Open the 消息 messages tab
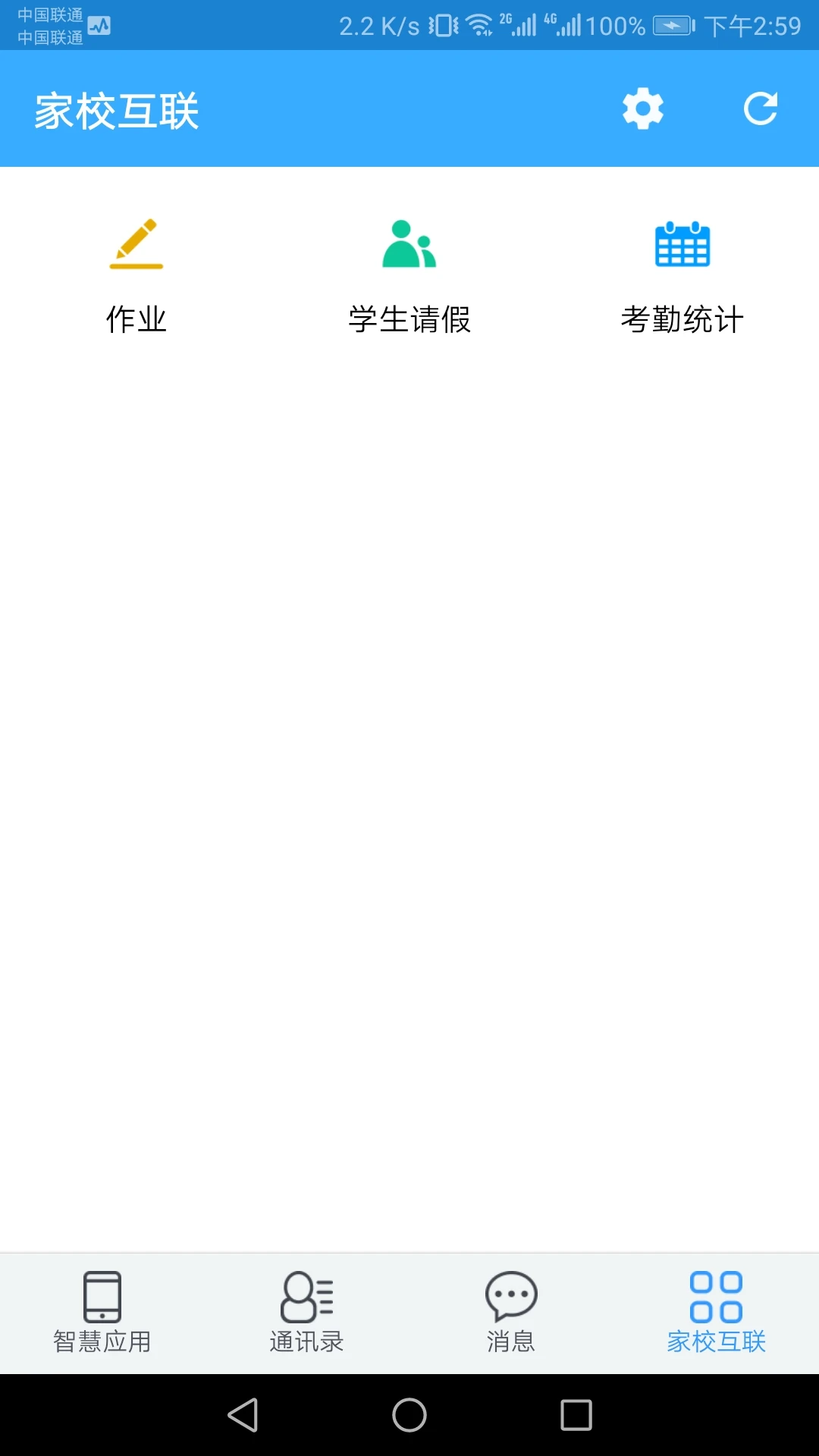Viewport: 819px width, 1456px height. [511, 1313]
